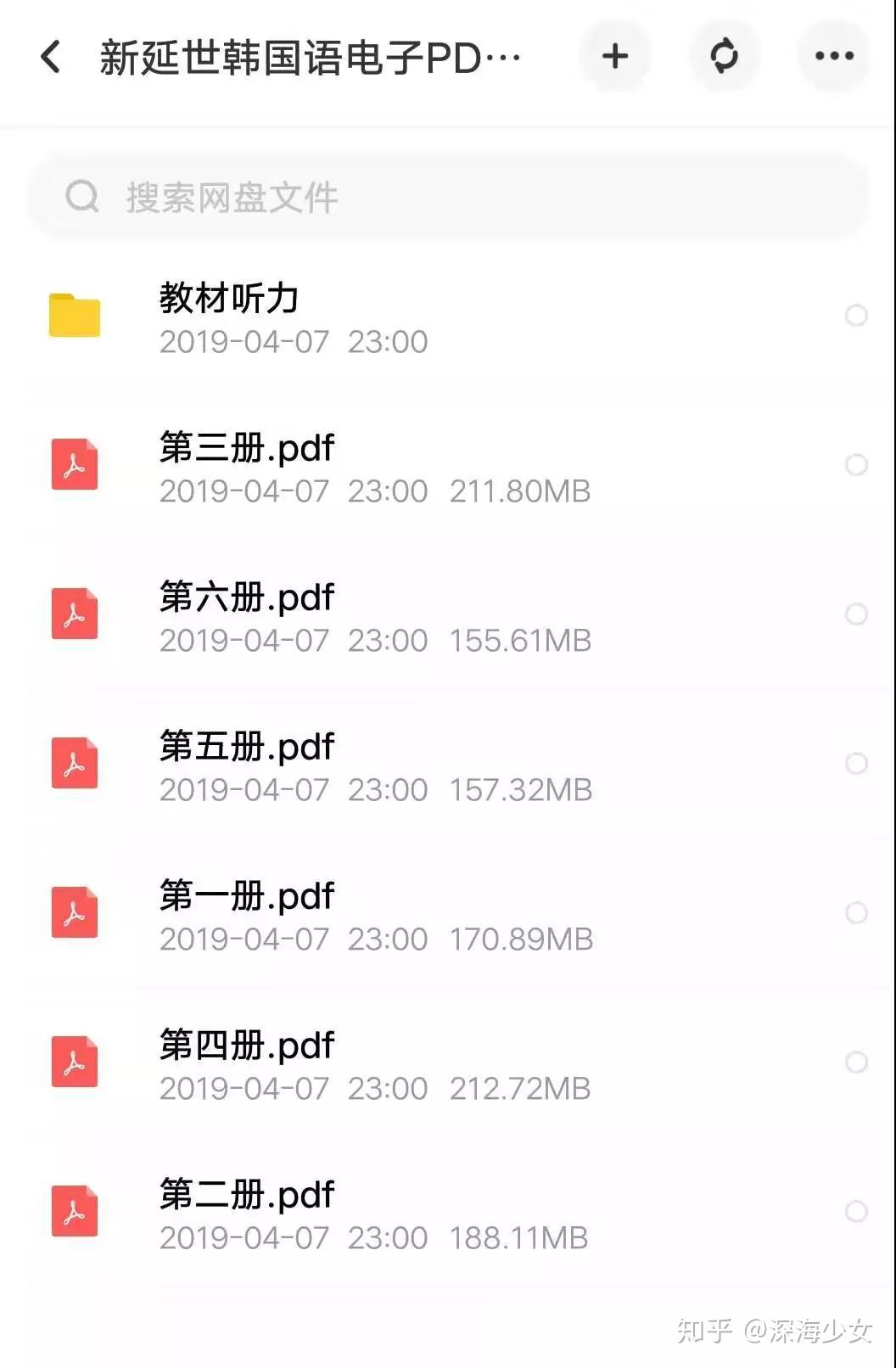Mark 第六册.pdf as selected
The width and height of the screenshot is (896, 1368).
coord(856,614)
